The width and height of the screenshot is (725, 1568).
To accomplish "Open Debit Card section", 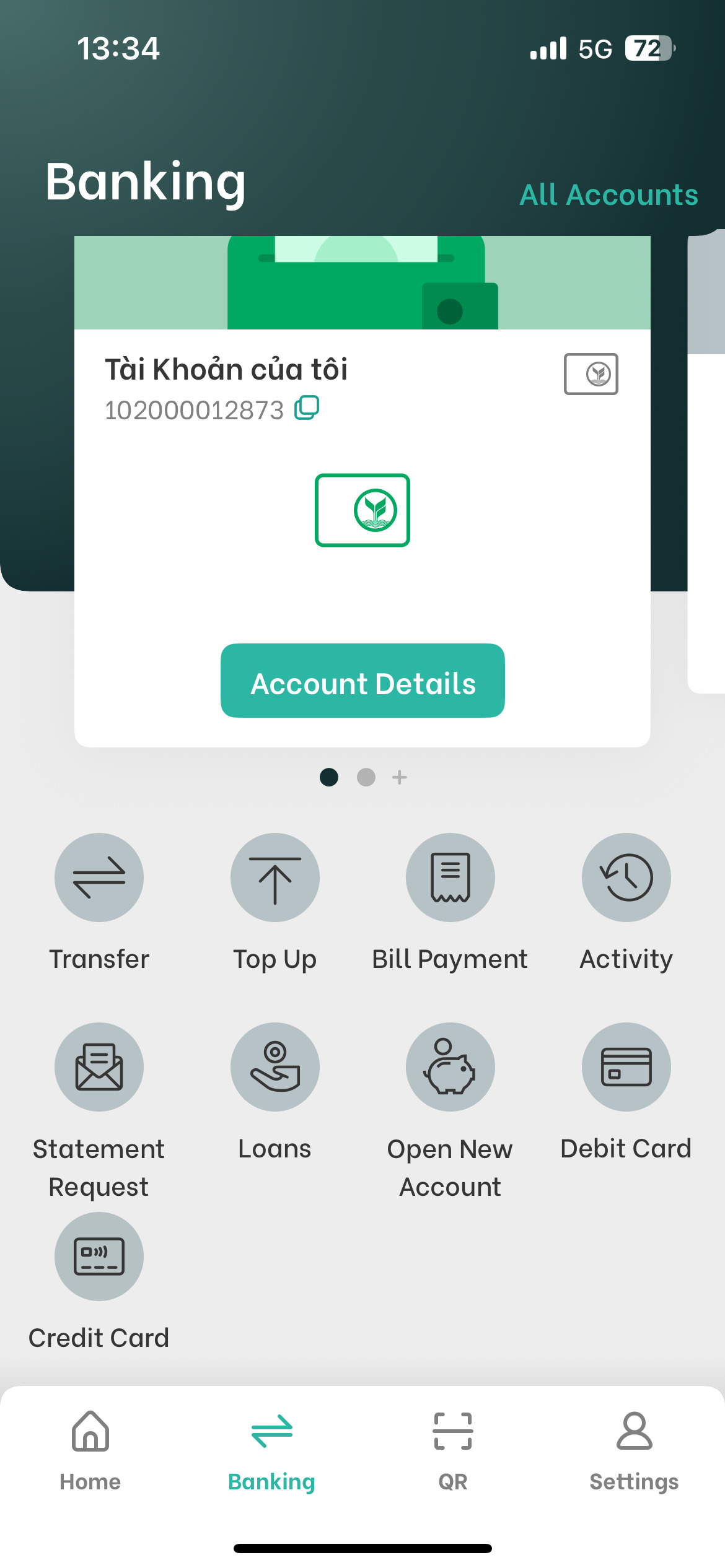I will [626, 1067].
